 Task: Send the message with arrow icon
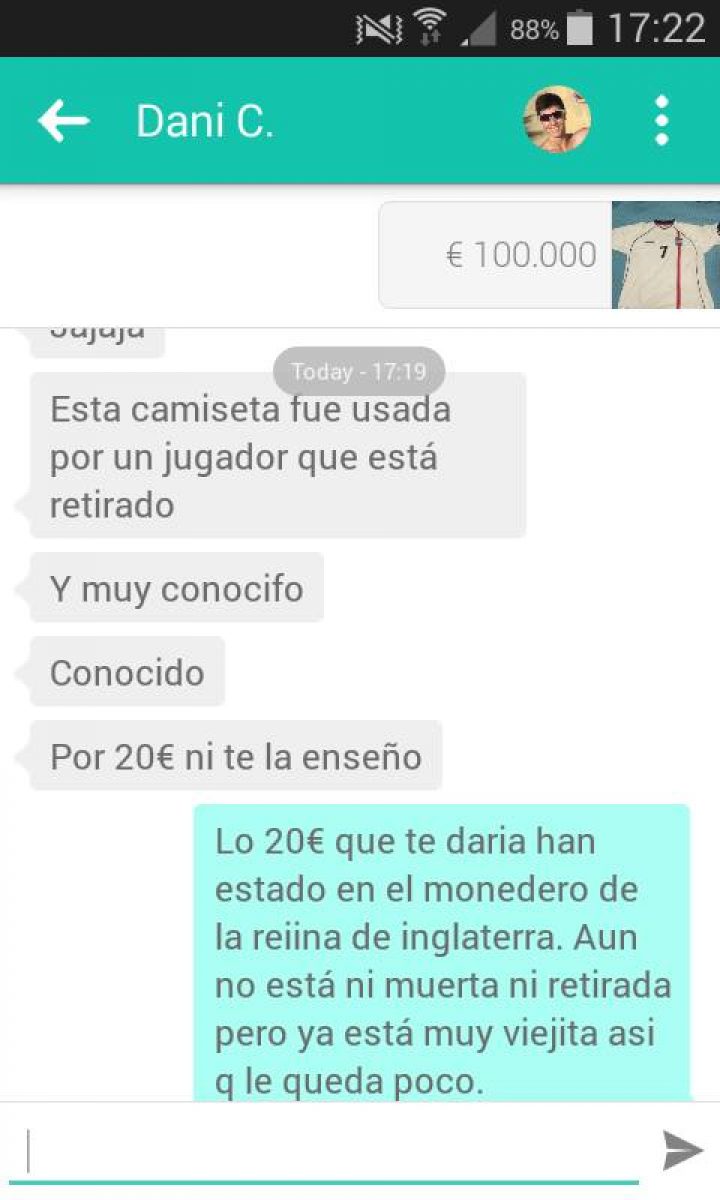tap(683, 1151)
